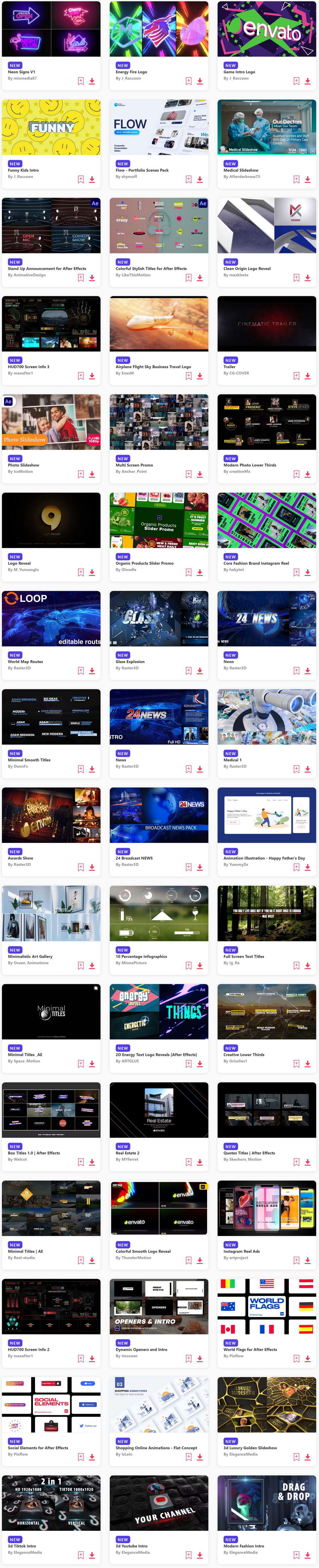Download the HUD700 Screen Info 3 item
The width and height of the screenshot is (319, 1568).
92,376
